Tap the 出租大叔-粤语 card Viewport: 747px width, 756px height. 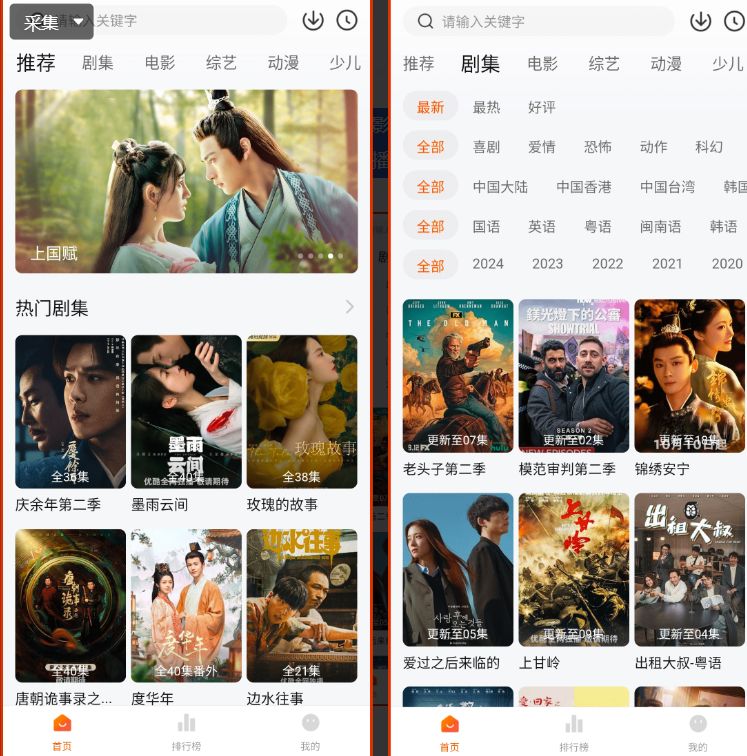coord(689,570)
